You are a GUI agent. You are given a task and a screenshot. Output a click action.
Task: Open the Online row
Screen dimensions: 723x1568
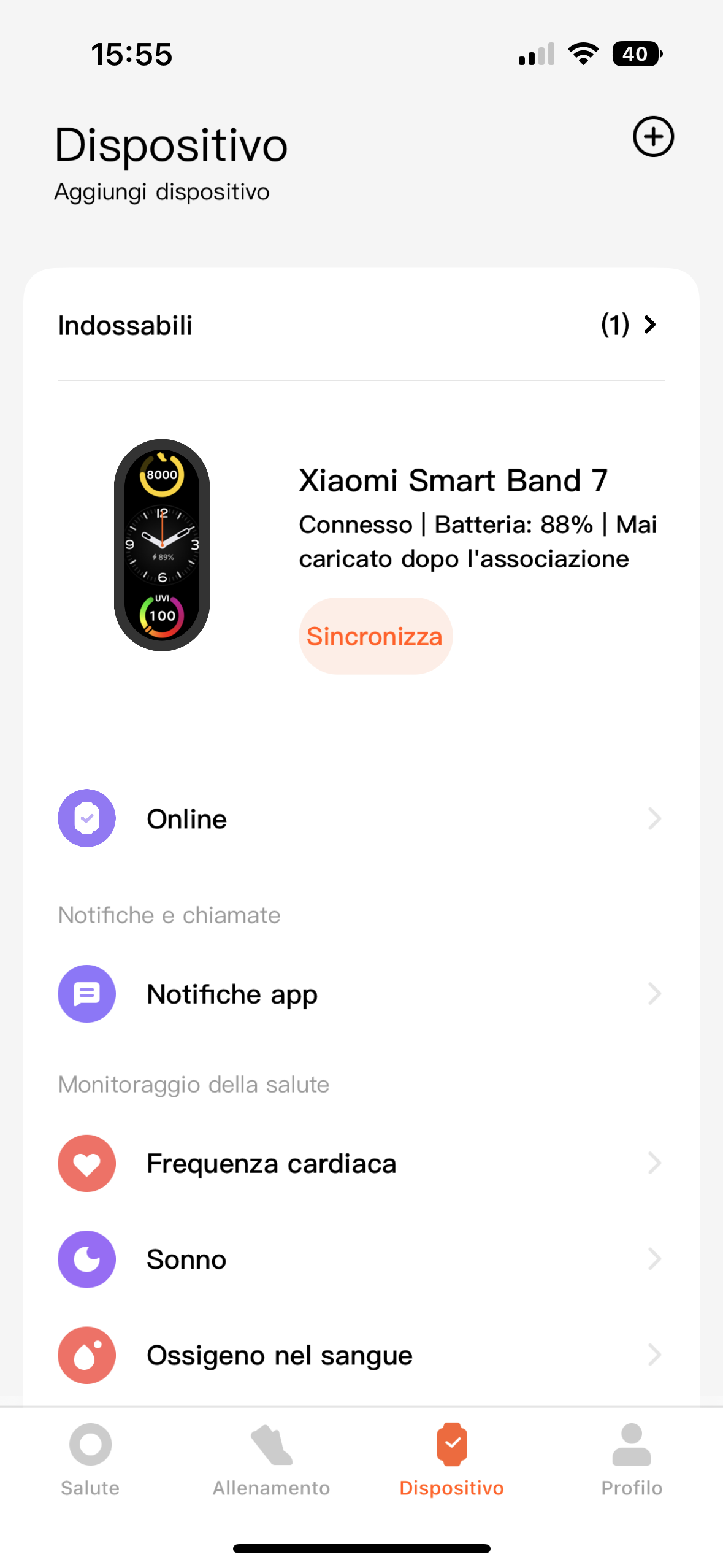click(361, 818)
